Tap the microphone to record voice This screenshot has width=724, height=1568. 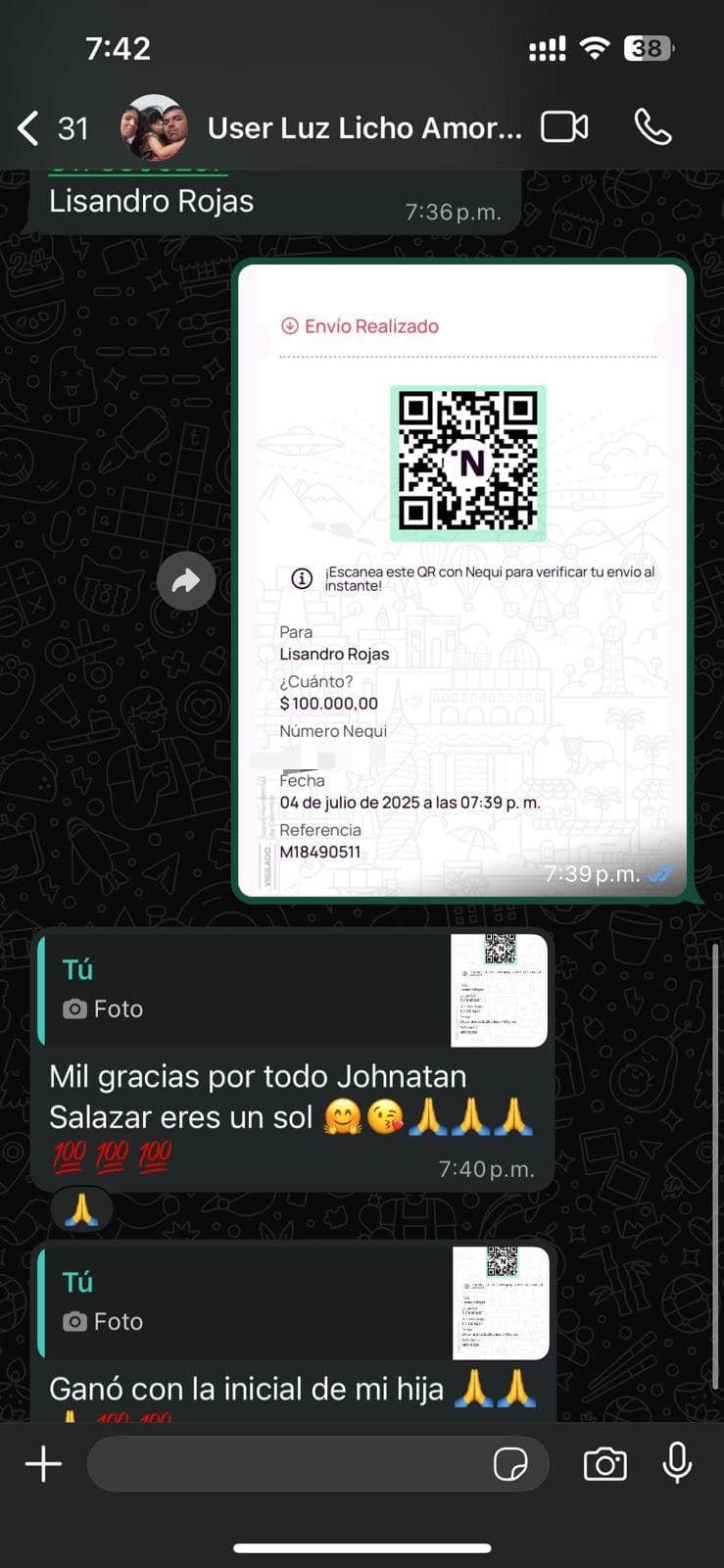click(677, 1464)
